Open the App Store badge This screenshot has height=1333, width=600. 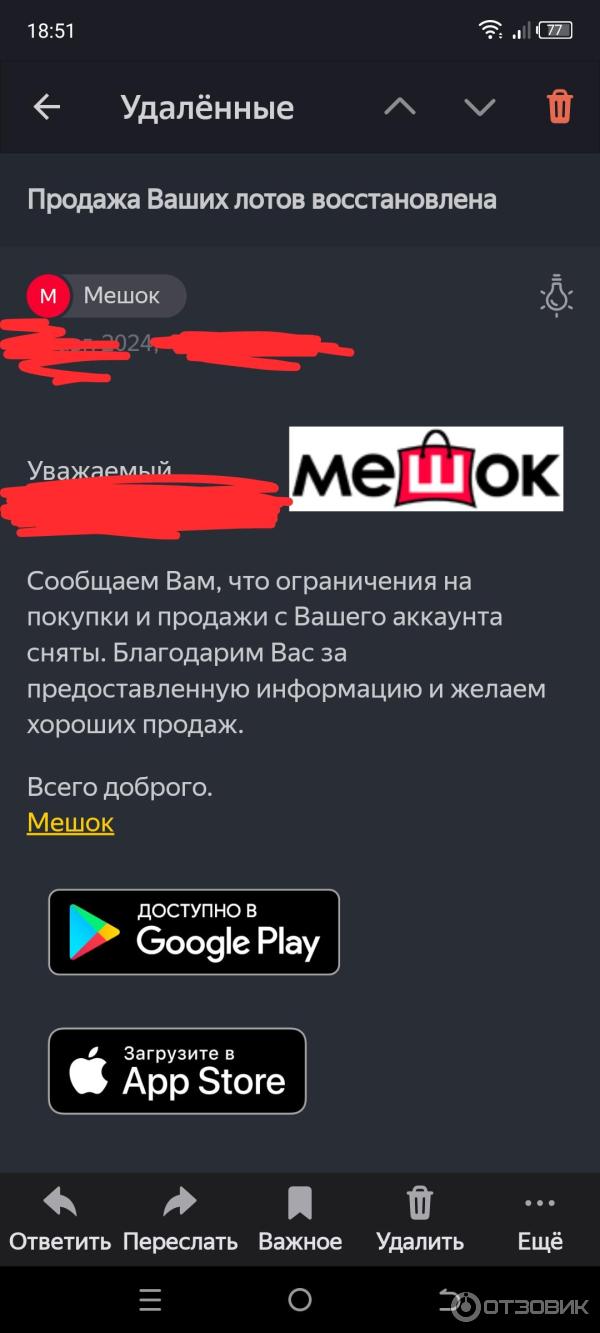coord(177,1071)
